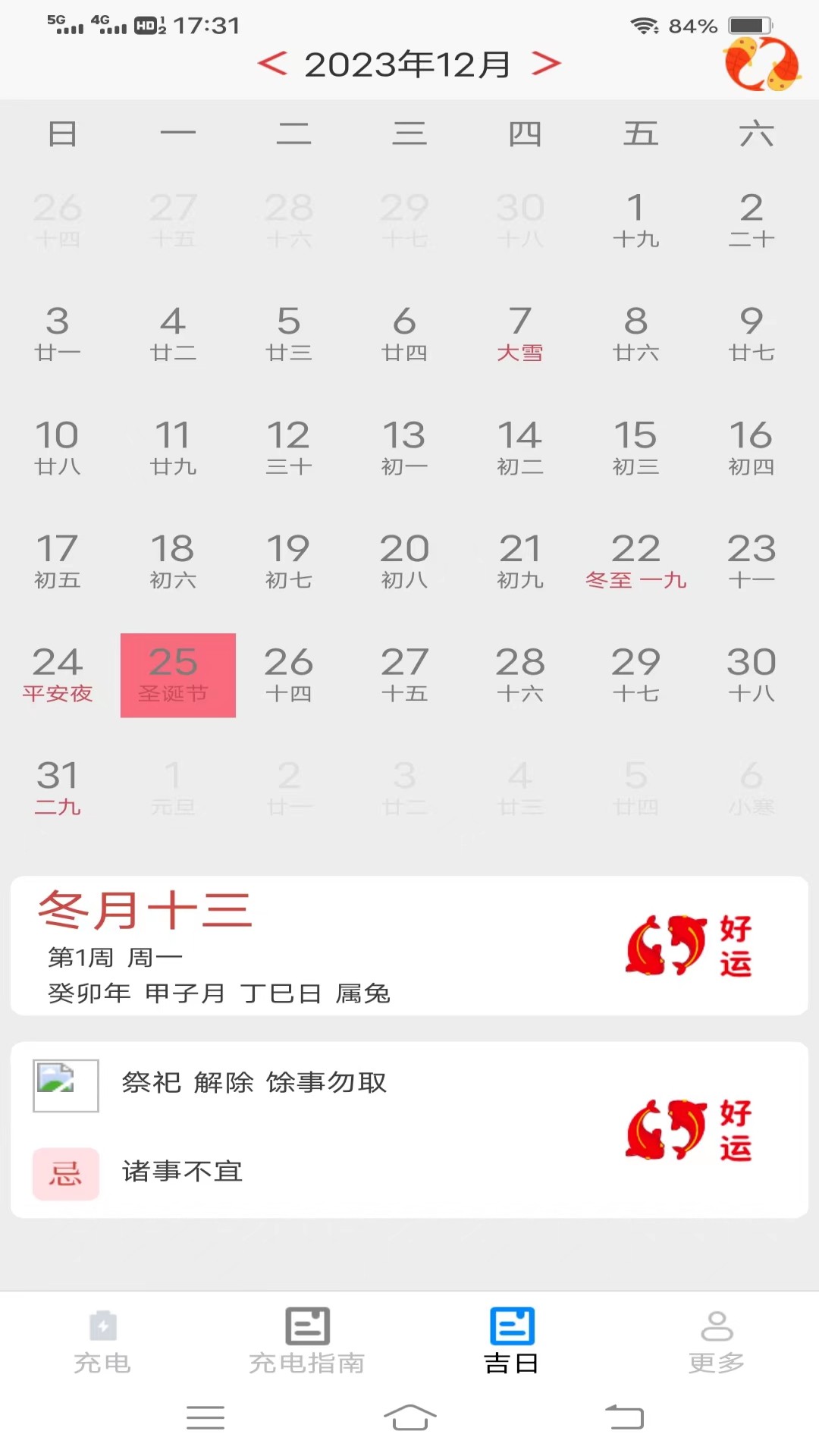Open the twin fish icon beside the month title
This screenshot has width=819, height=1456.
point(761,64)
